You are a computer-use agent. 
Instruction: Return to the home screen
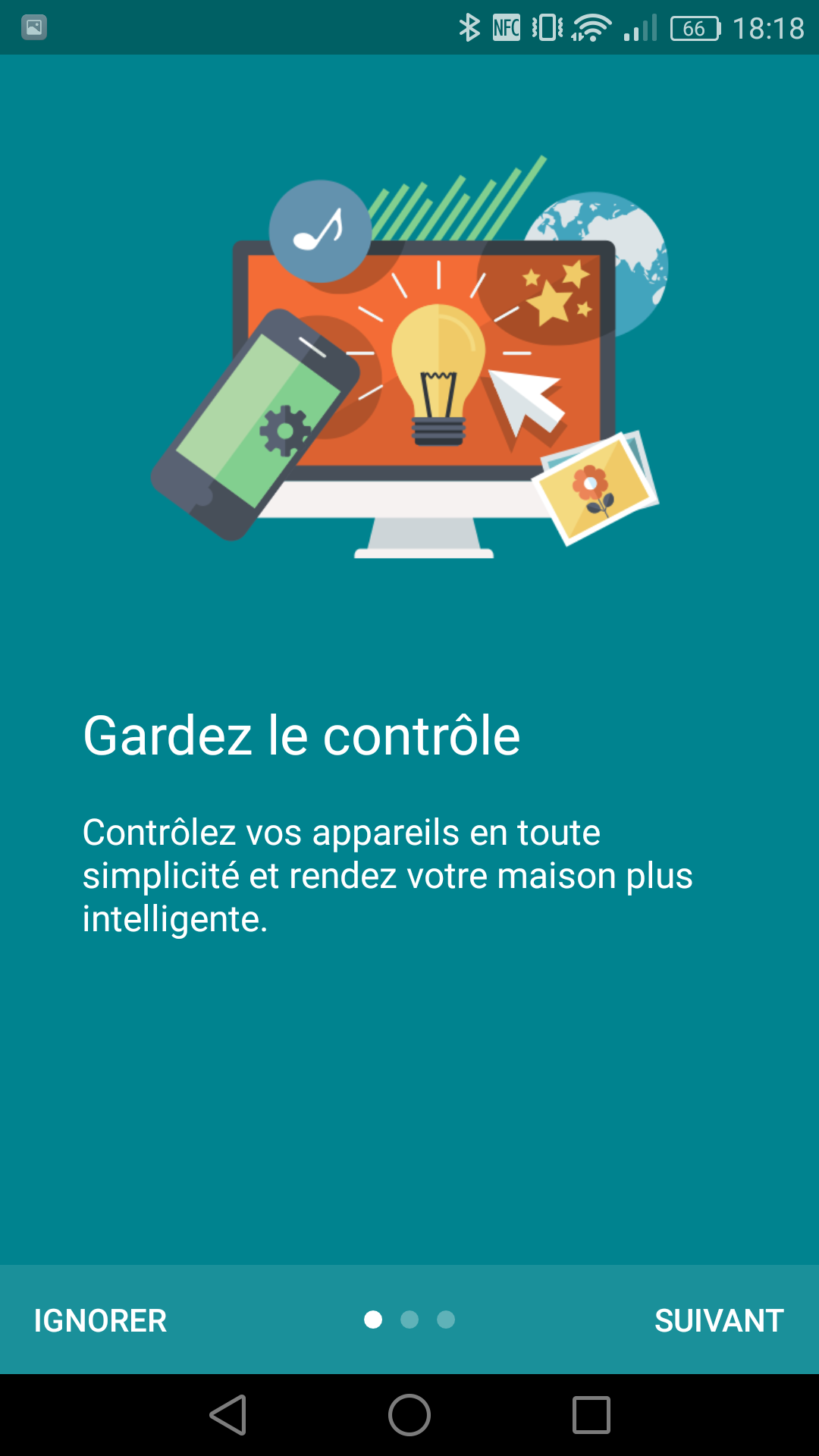coord(409,1415)
